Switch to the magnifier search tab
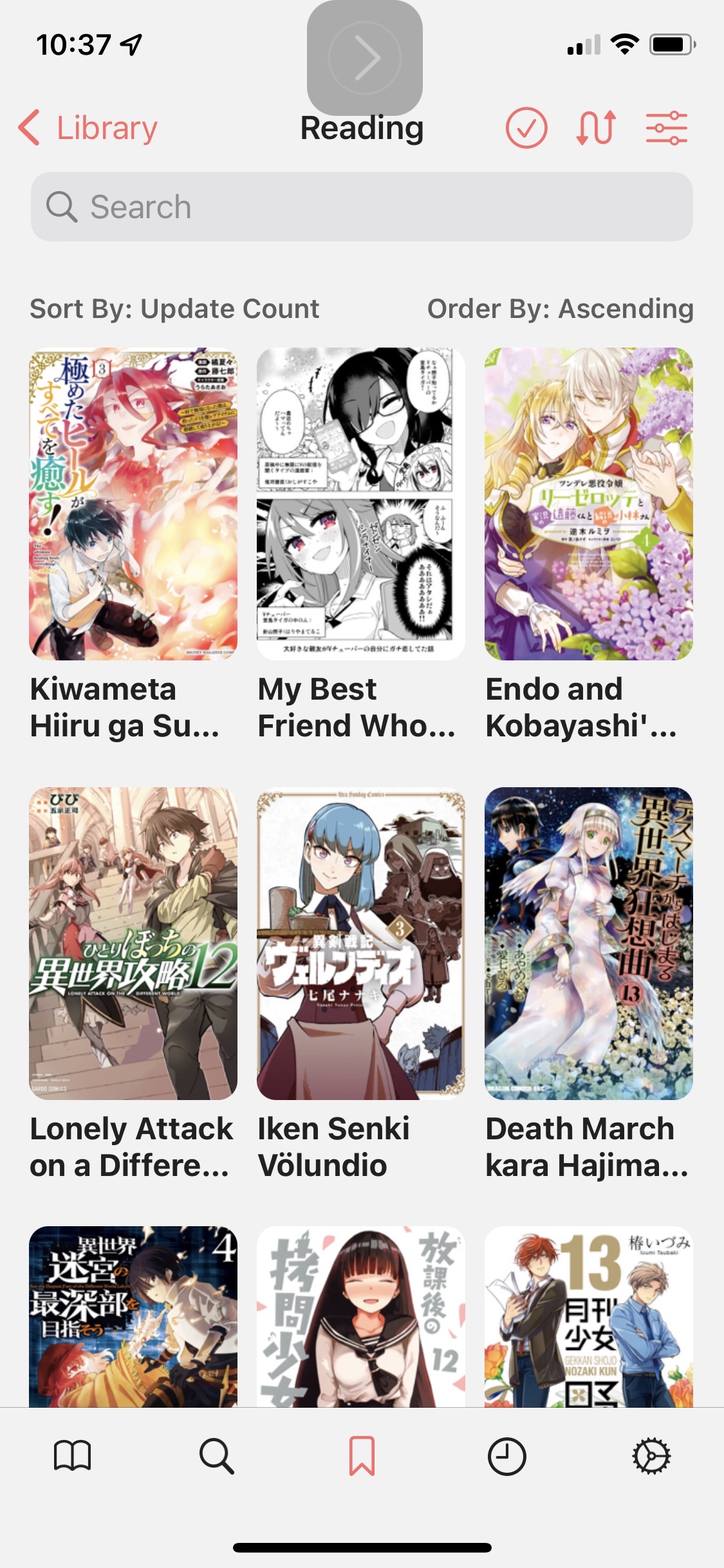The height and width of the screenshot is (1568, 724). [217, 1456]
